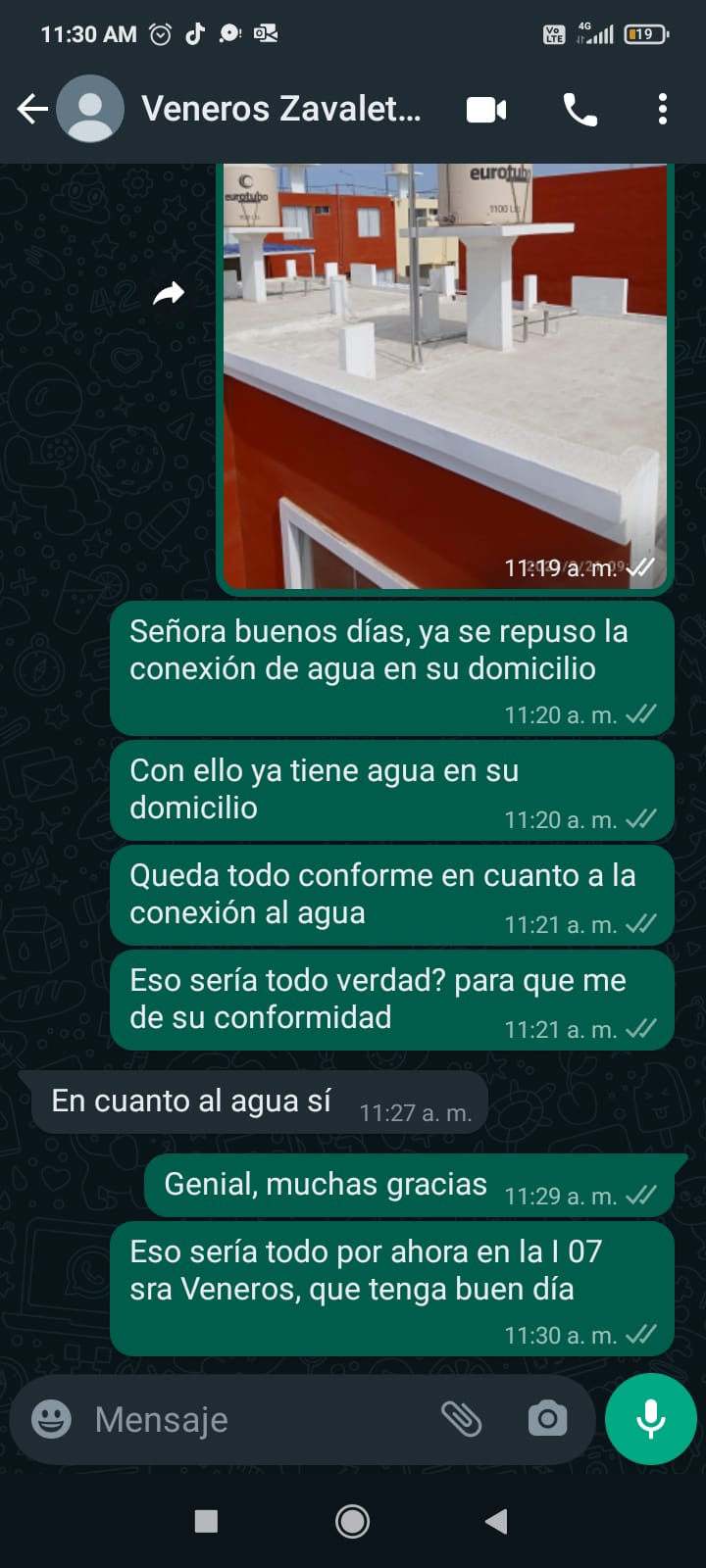Start a video call with Veneros
The height and width of the screenshot is (1568, 706).
tap(486, 110)
